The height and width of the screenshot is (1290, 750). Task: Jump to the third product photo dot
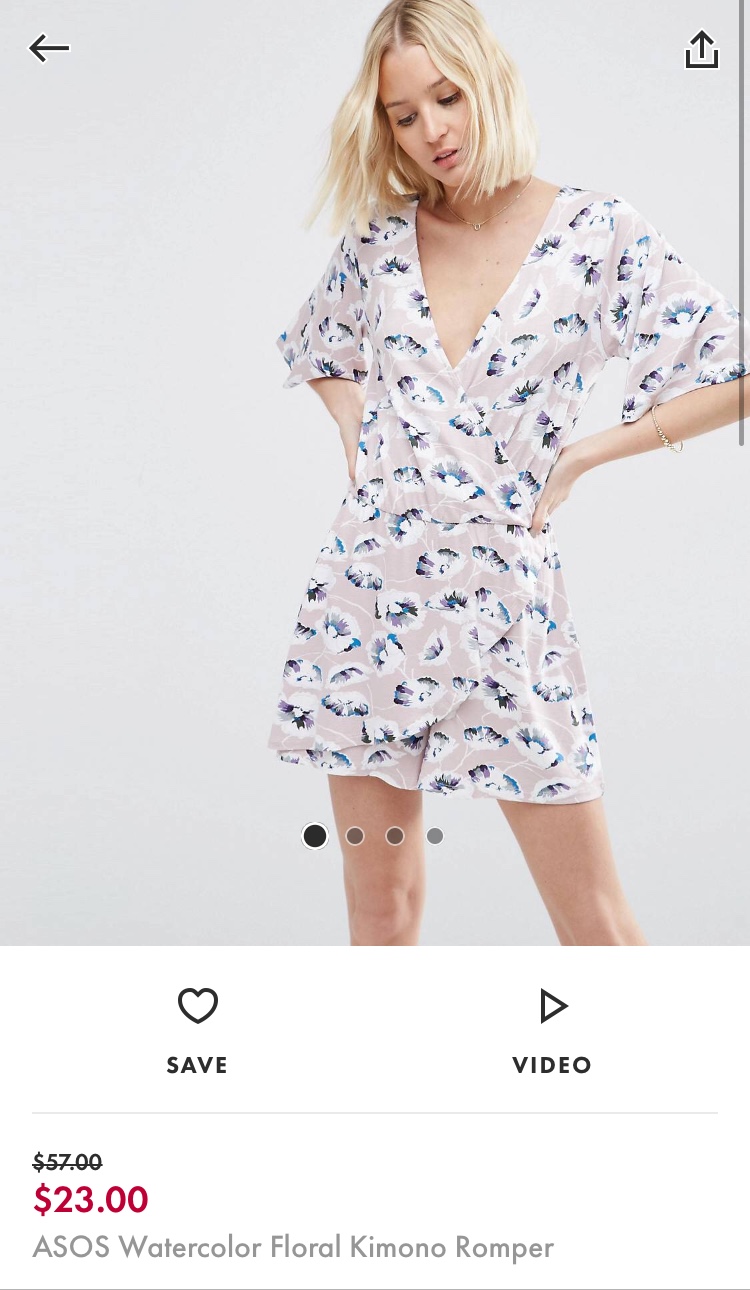tap(395, 836)
